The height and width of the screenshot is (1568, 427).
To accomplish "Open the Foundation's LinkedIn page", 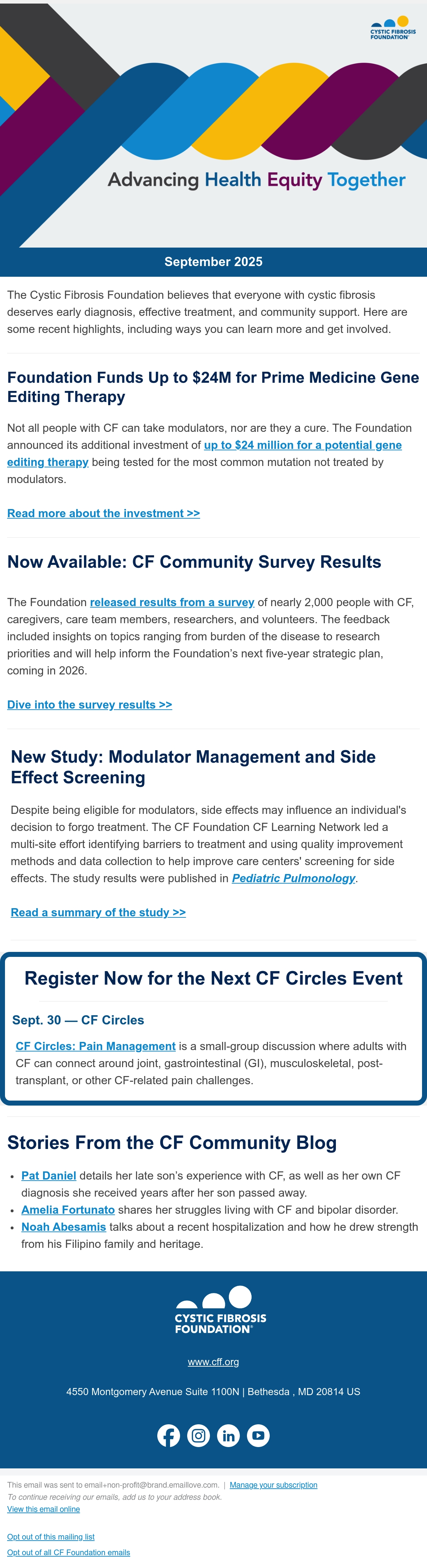I will coord(228,1436).
